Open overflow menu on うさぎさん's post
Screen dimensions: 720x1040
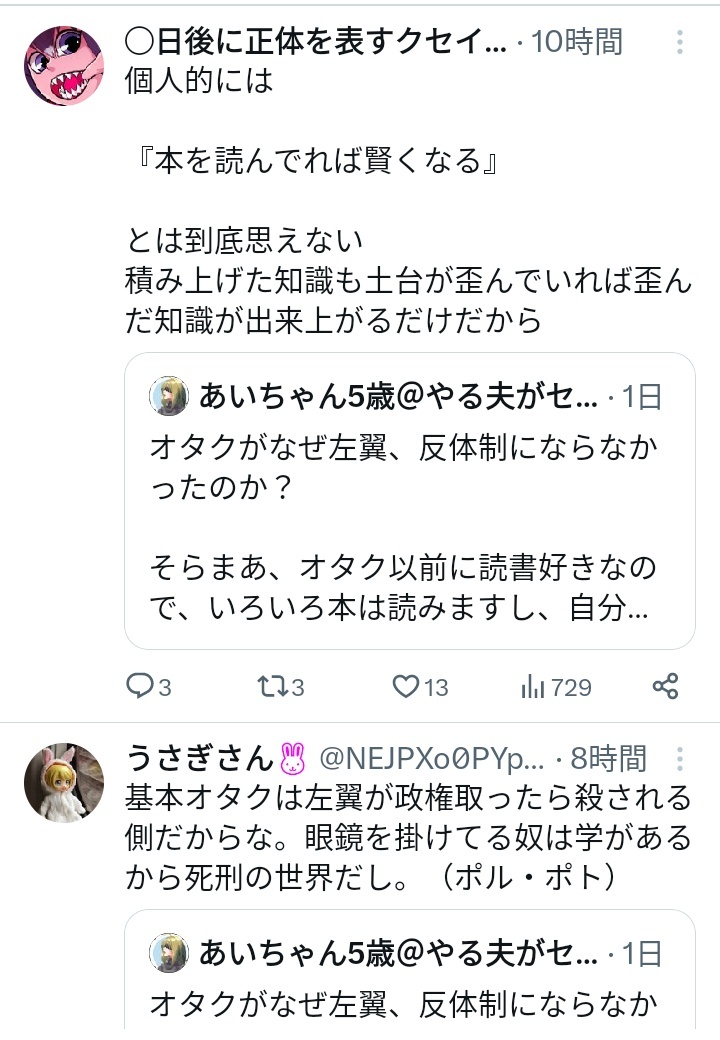[x=680, y=759]
